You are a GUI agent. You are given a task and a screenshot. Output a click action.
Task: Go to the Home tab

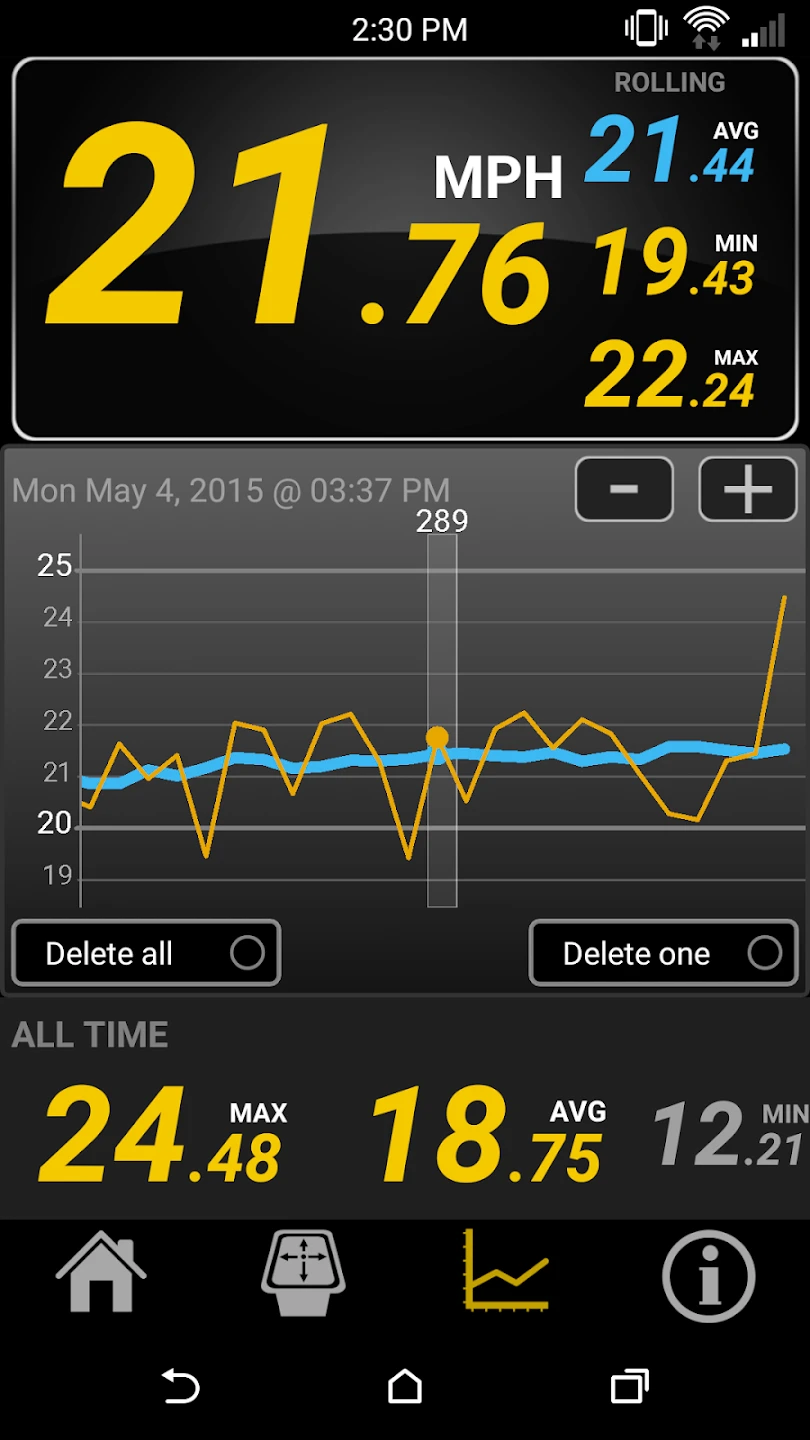tap(101, 1272)
